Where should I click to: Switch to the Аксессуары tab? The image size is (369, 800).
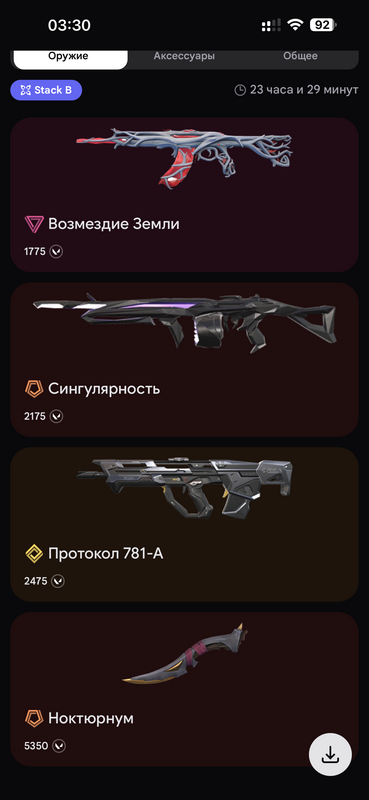[184, 57]
